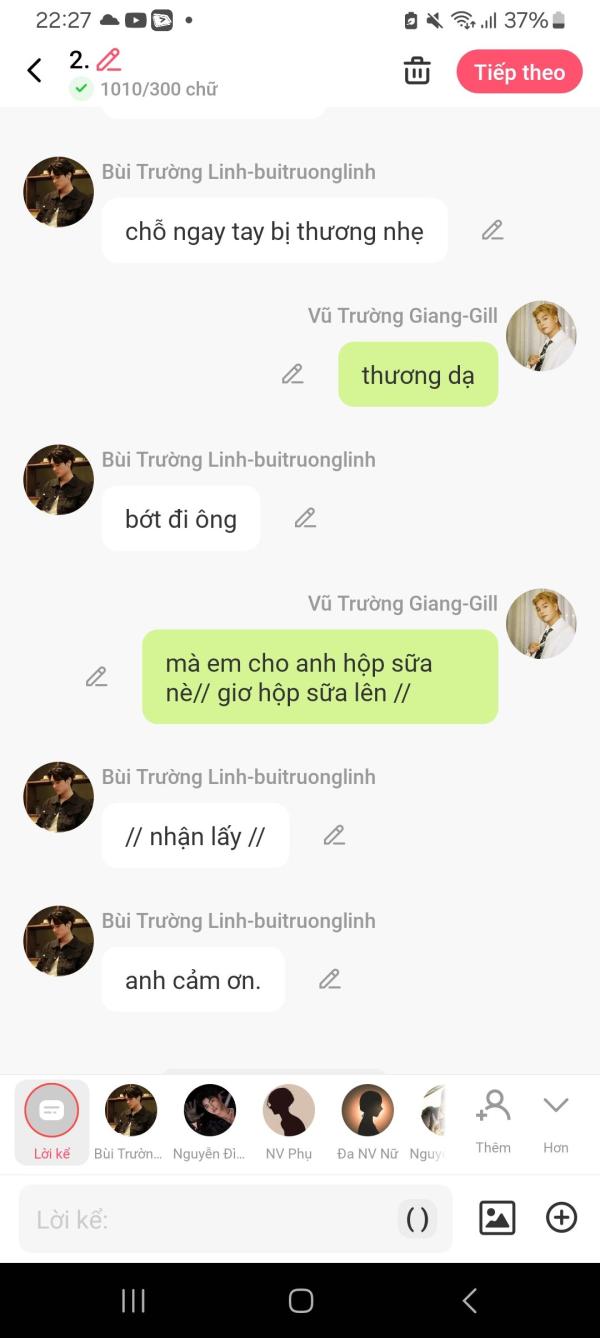Open the plus menu next to the image icon
This screenshot has width=600, height=1338.
[561, 1217]
